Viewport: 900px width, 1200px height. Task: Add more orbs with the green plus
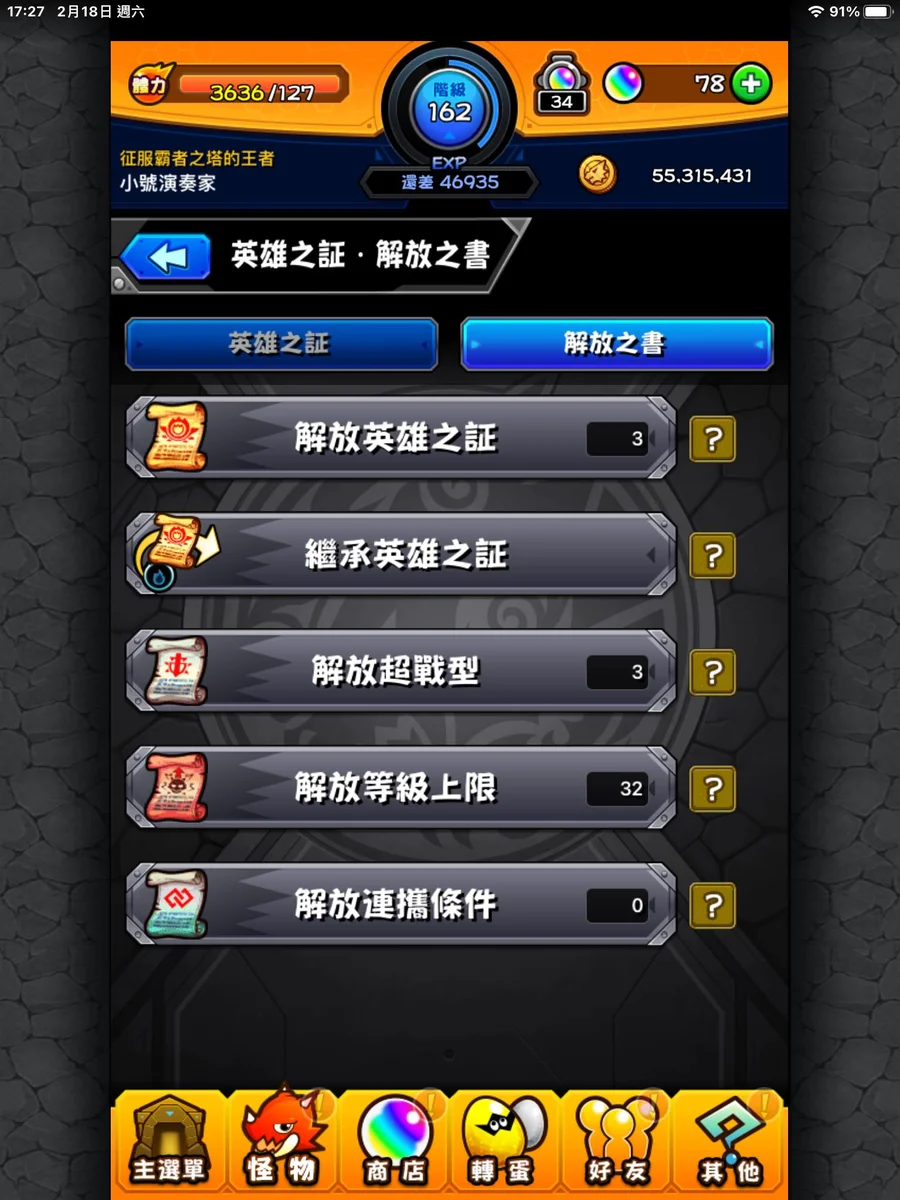click(x=750, y=85)
